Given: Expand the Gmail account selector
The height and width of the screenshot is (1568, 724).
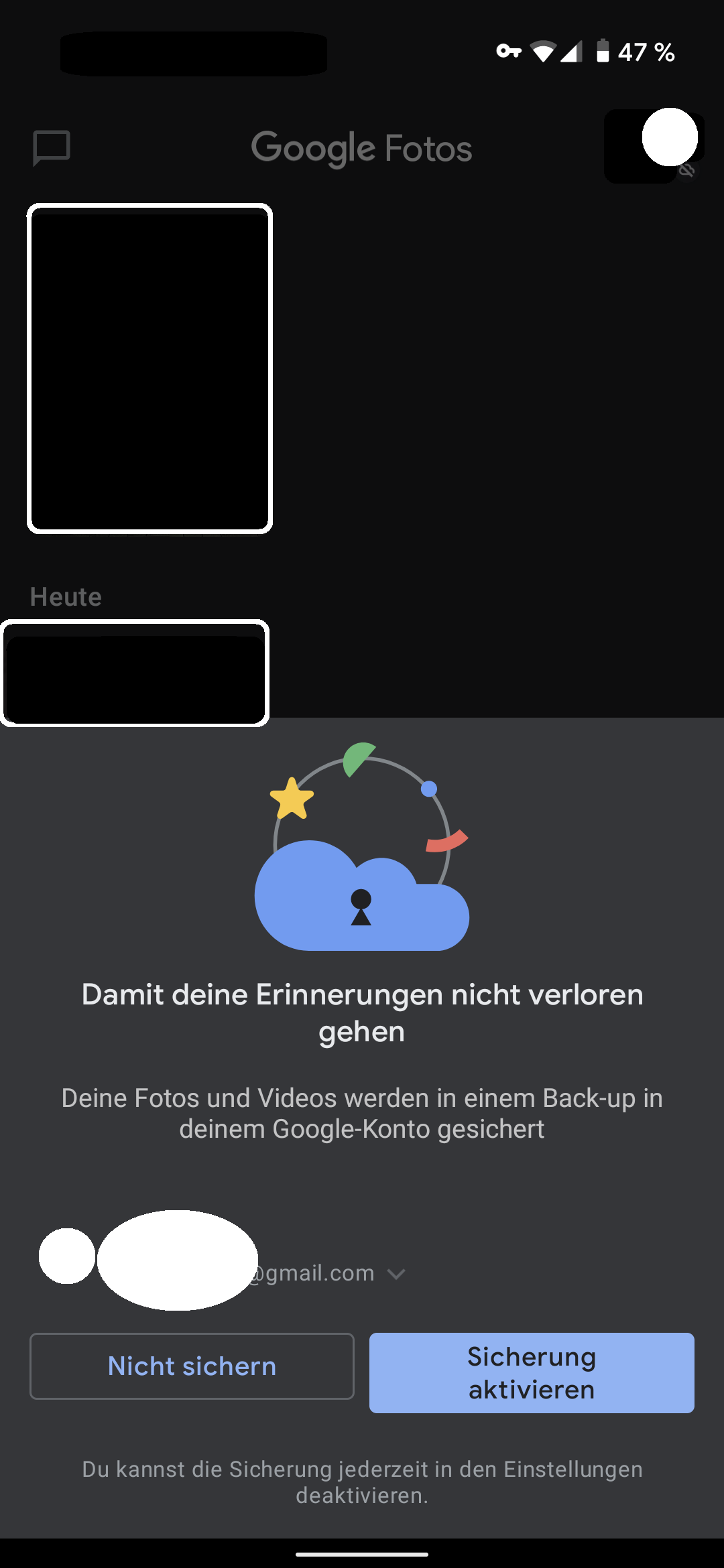Looking at the screenshot, I should point(396,1273).
